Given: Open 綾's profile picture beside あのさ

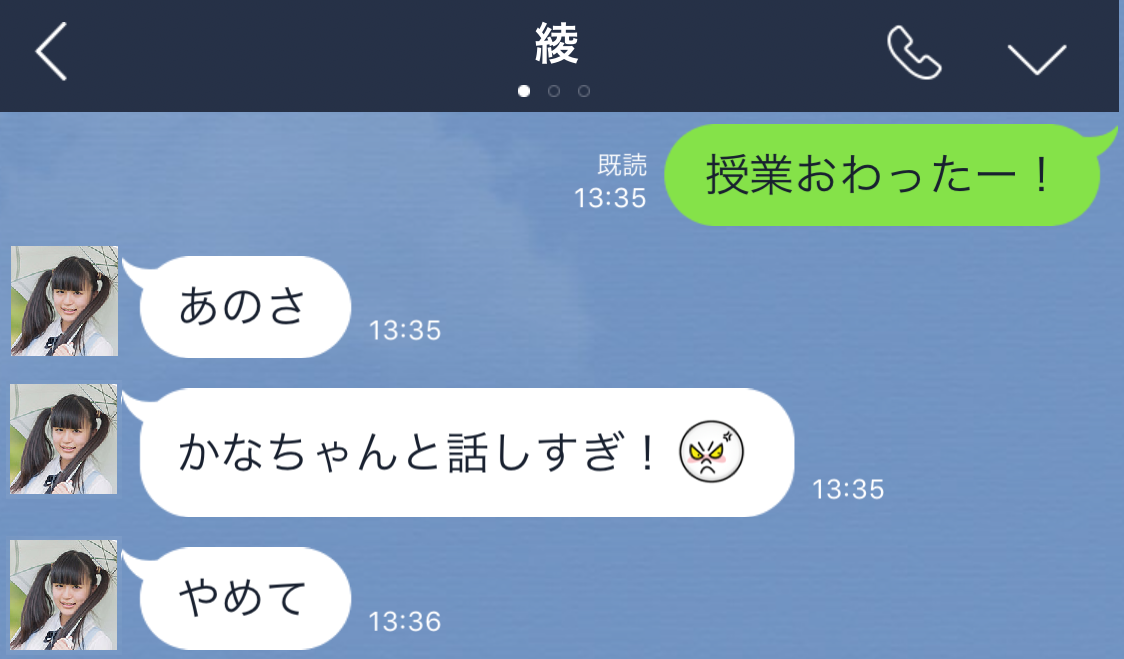Looking at the screenshot, I should [x=64, y=301].
